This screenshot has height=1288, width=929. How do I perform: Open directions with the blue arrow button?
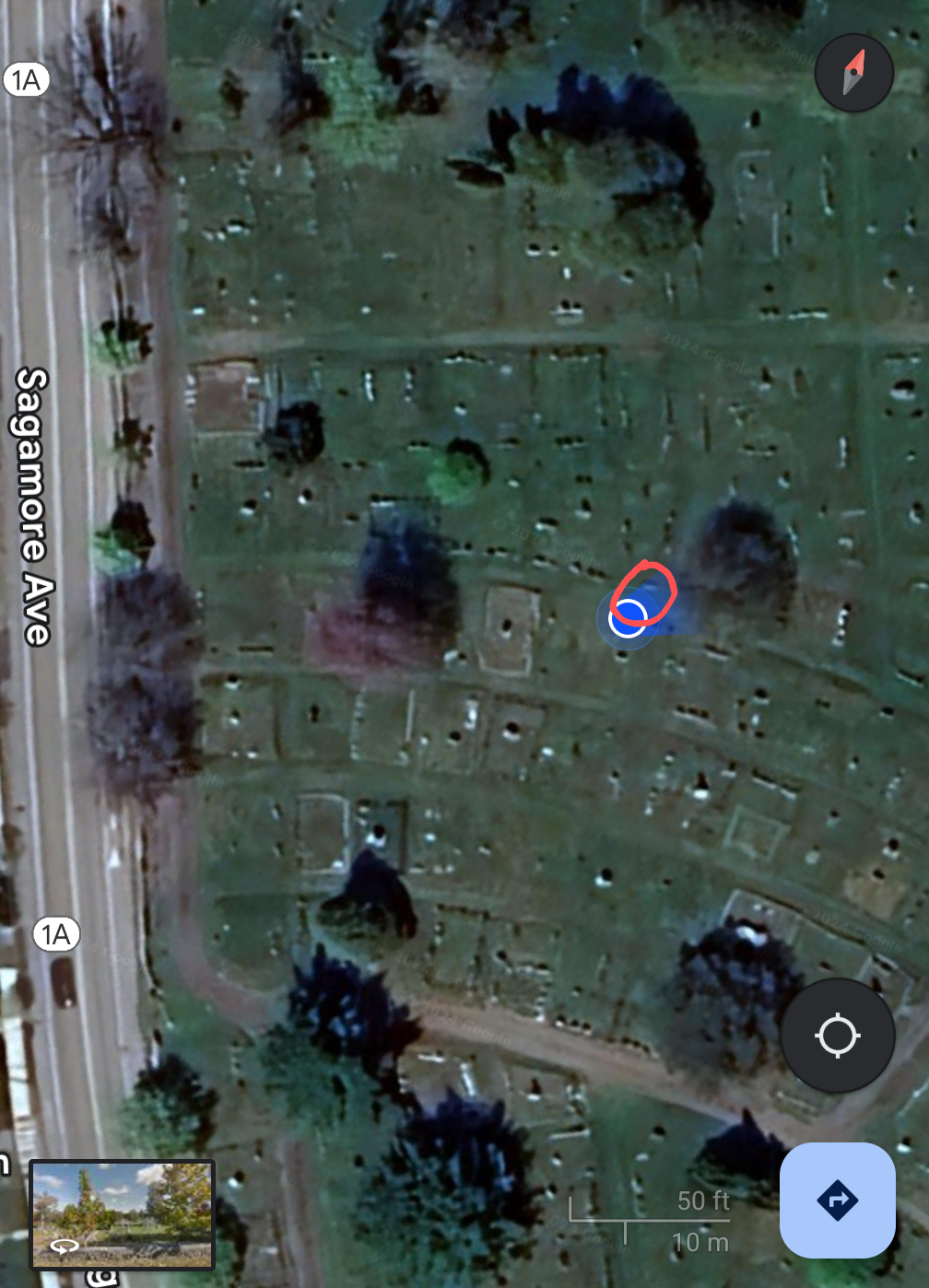coord(837,1200)
